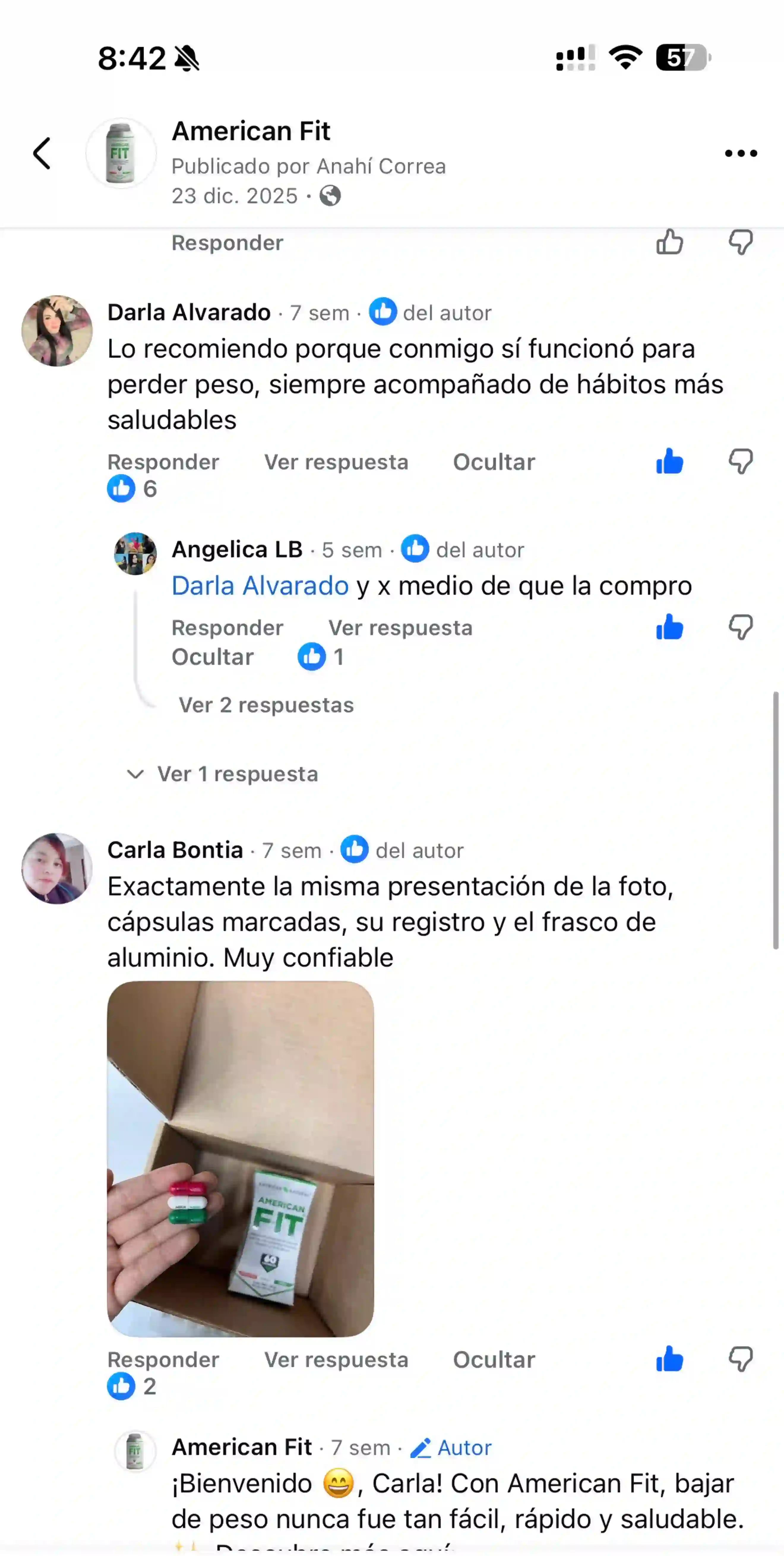Reply to Carla Bontia's comment
This screenshot has width=784, height=1556.
tap(163, 1360)
